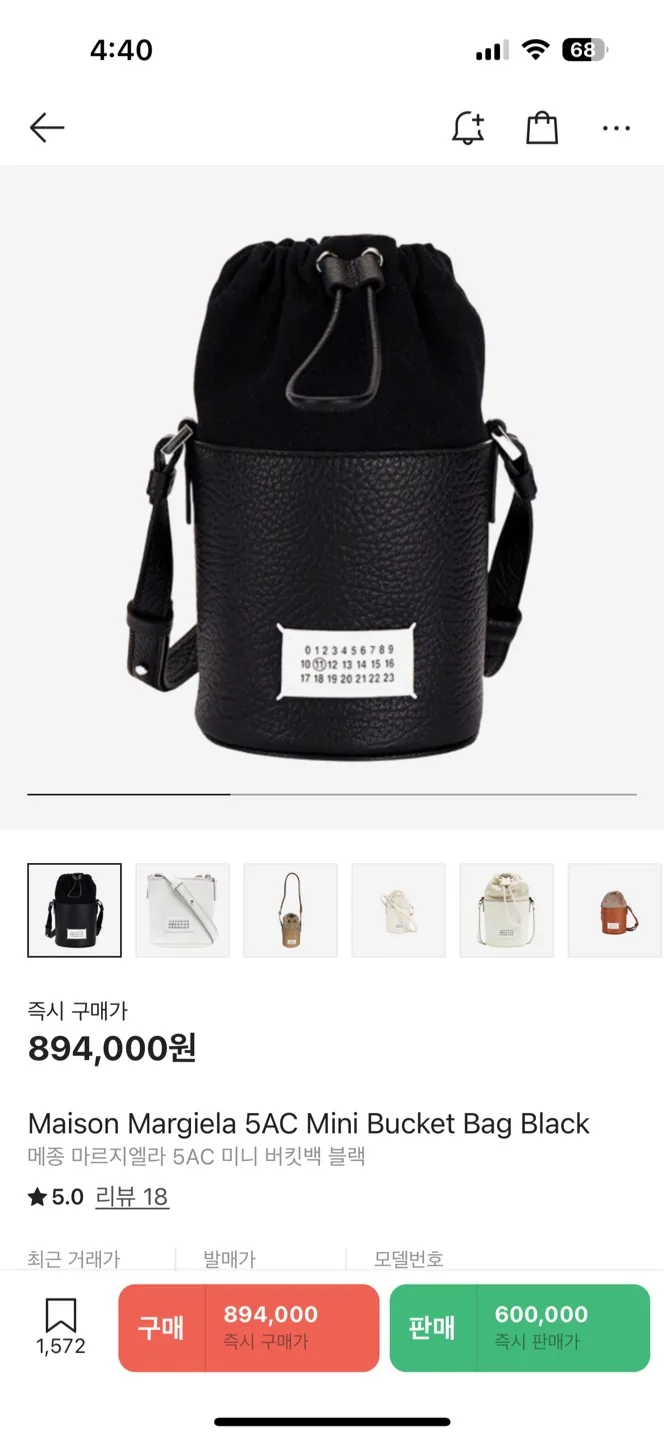Screen dimensions: 664x1440
Task: Go back using the arrow icon
Action: [x=47, y=128]
